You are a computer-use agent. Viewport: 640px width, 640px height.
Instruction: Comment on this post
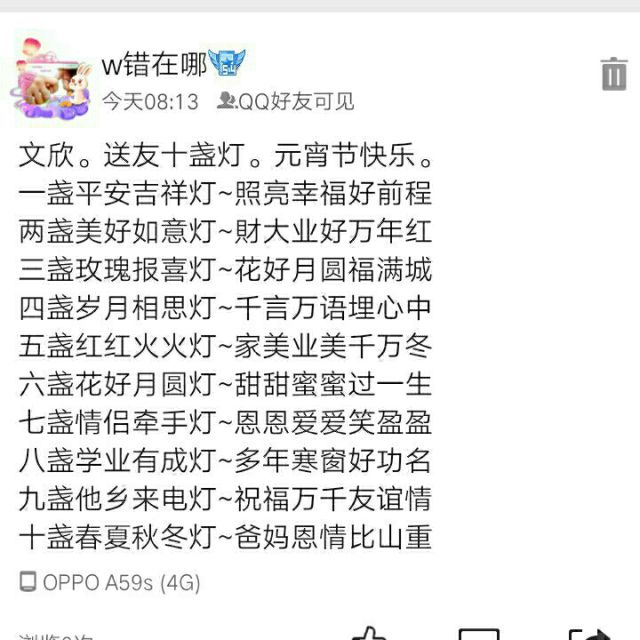click(x=478, y=634)
